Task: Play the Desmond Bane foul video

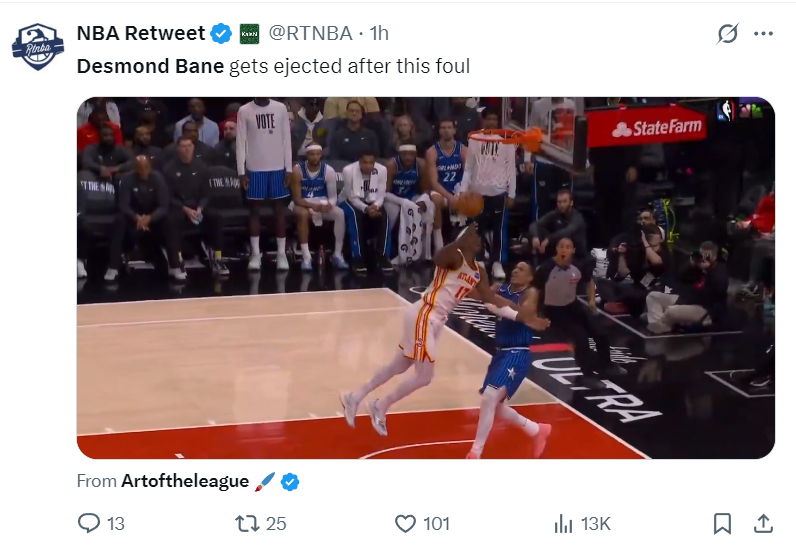Action: tap(426, 277)
